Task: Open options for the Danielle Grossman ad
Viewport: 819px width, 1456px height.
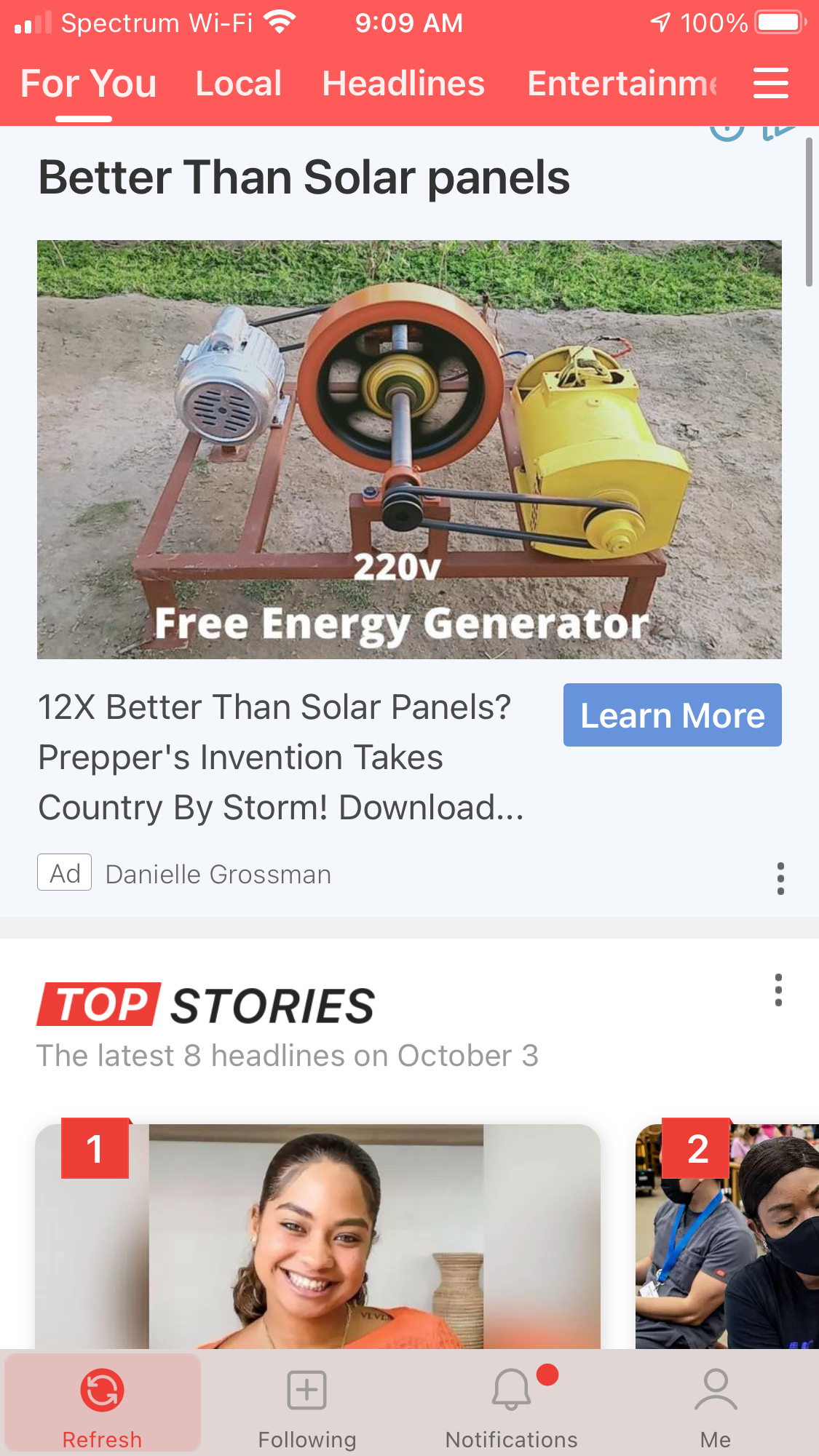Action: pos(780,878)
